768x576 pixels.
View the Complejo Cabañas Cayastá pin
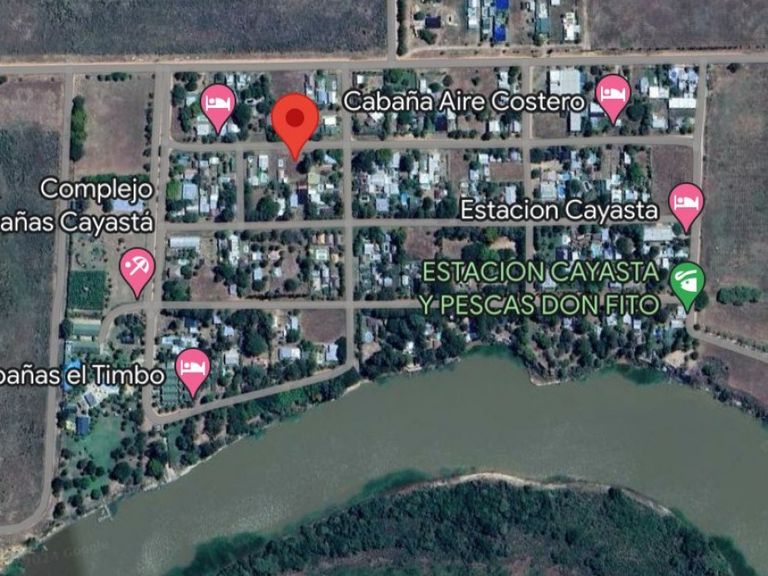(x=137, y=268)
